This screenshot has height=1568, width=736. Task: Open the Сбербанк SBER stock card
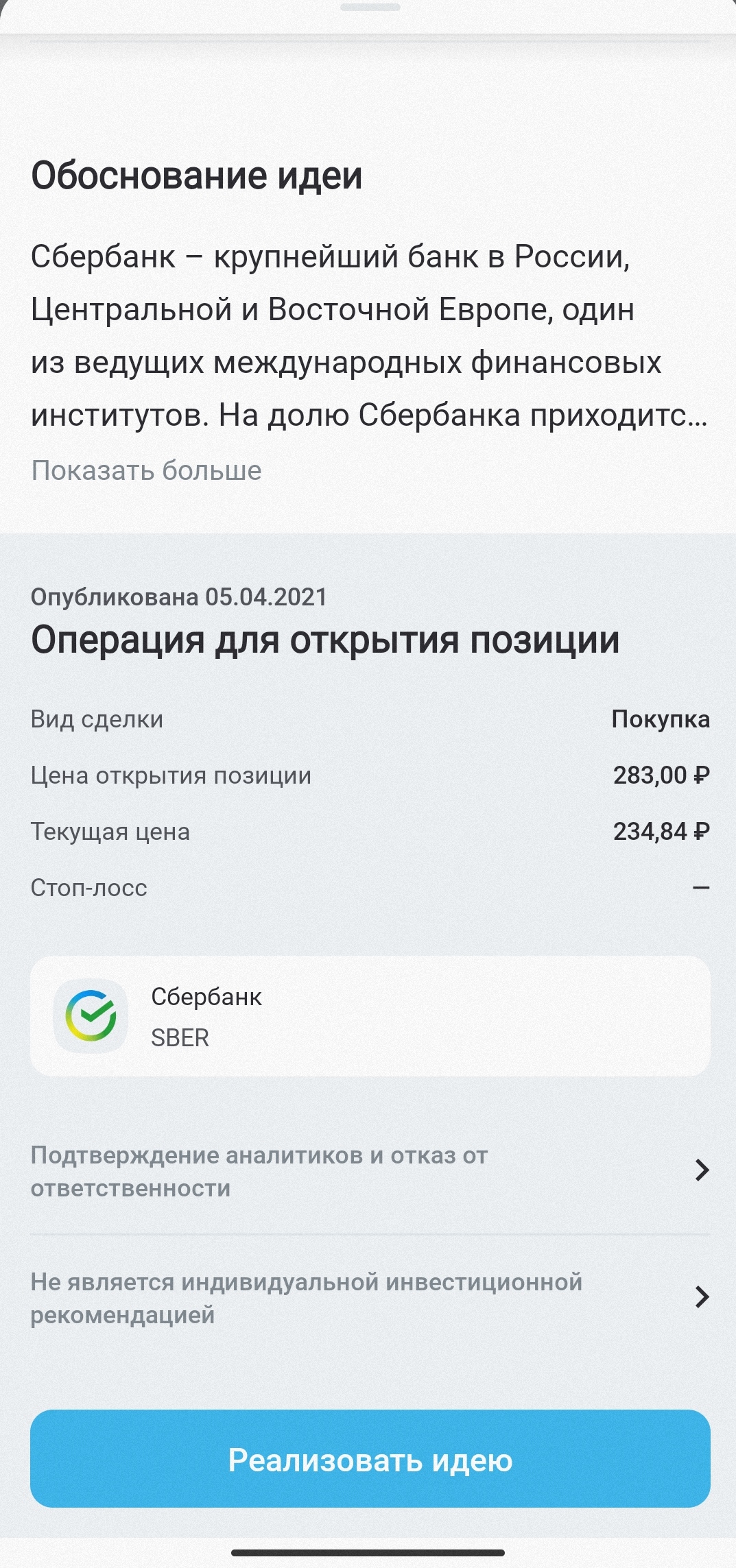pyautogui.click(x=370, y=1016)
